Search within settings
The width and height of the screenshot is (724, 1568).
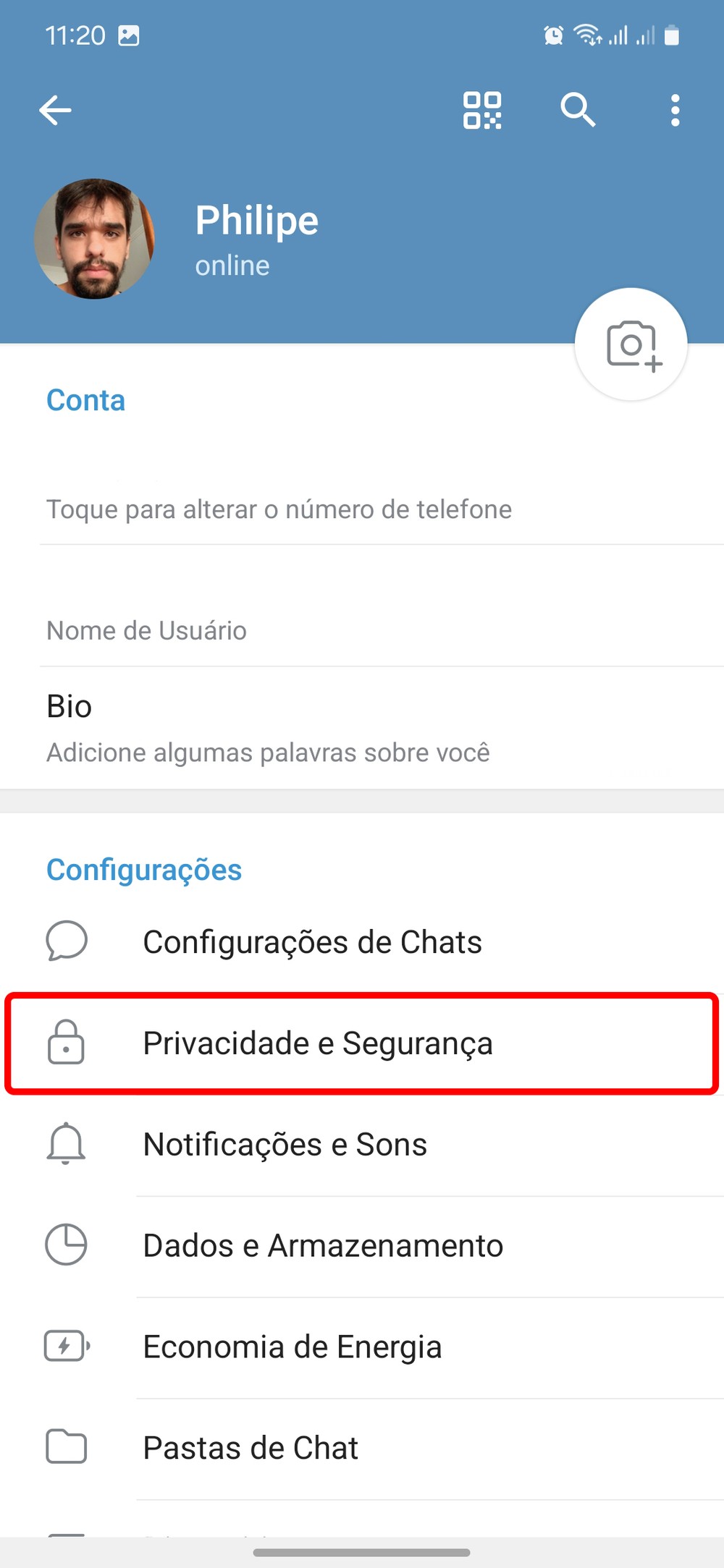click(x=578, y=111)
